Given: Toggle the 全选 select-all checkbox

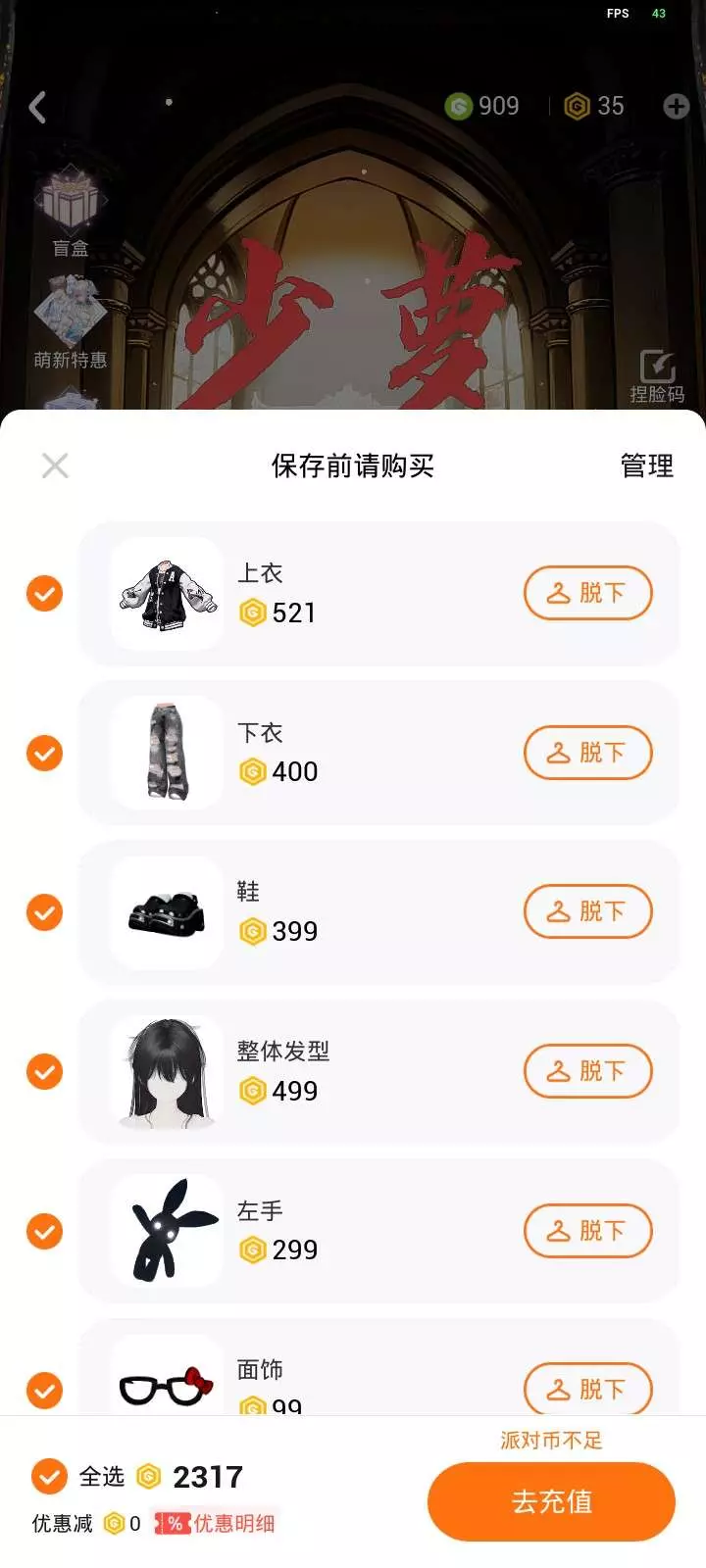Looking at the screenshot, I should coord(49,1476).
